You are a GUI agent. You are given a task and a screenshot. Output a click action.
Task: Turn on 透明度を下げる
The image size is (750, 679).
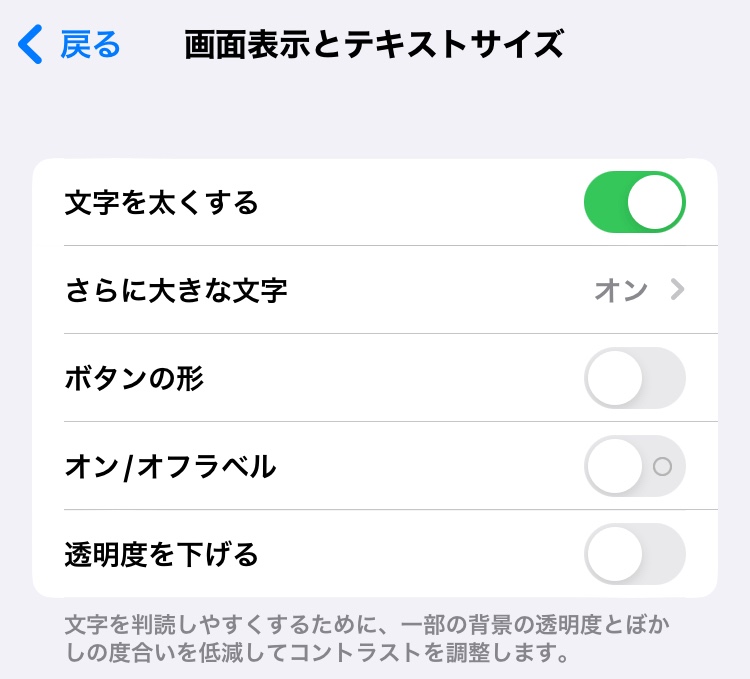634,553
